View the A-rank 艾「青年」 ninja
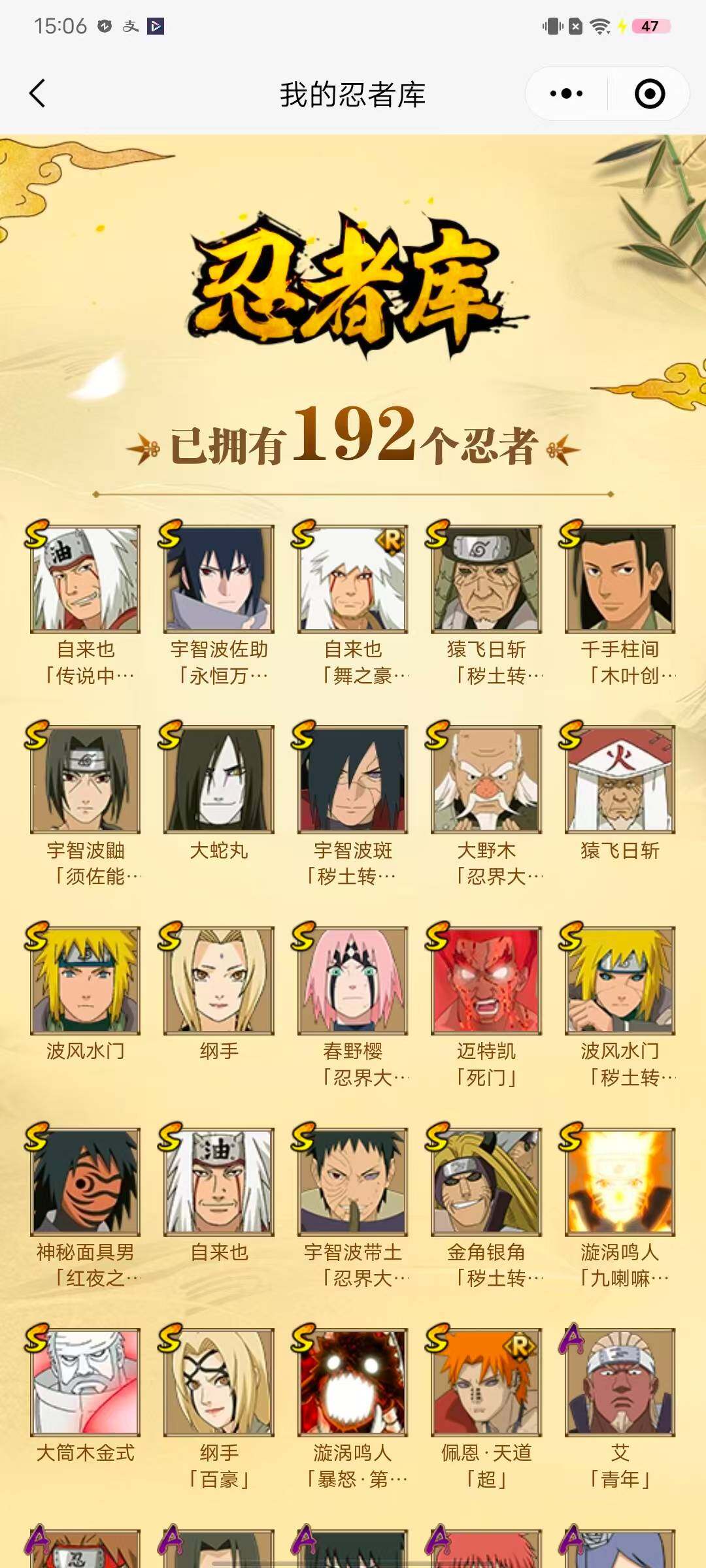Viewport: 706px width, 1568px height. [x=619, y=1382]
